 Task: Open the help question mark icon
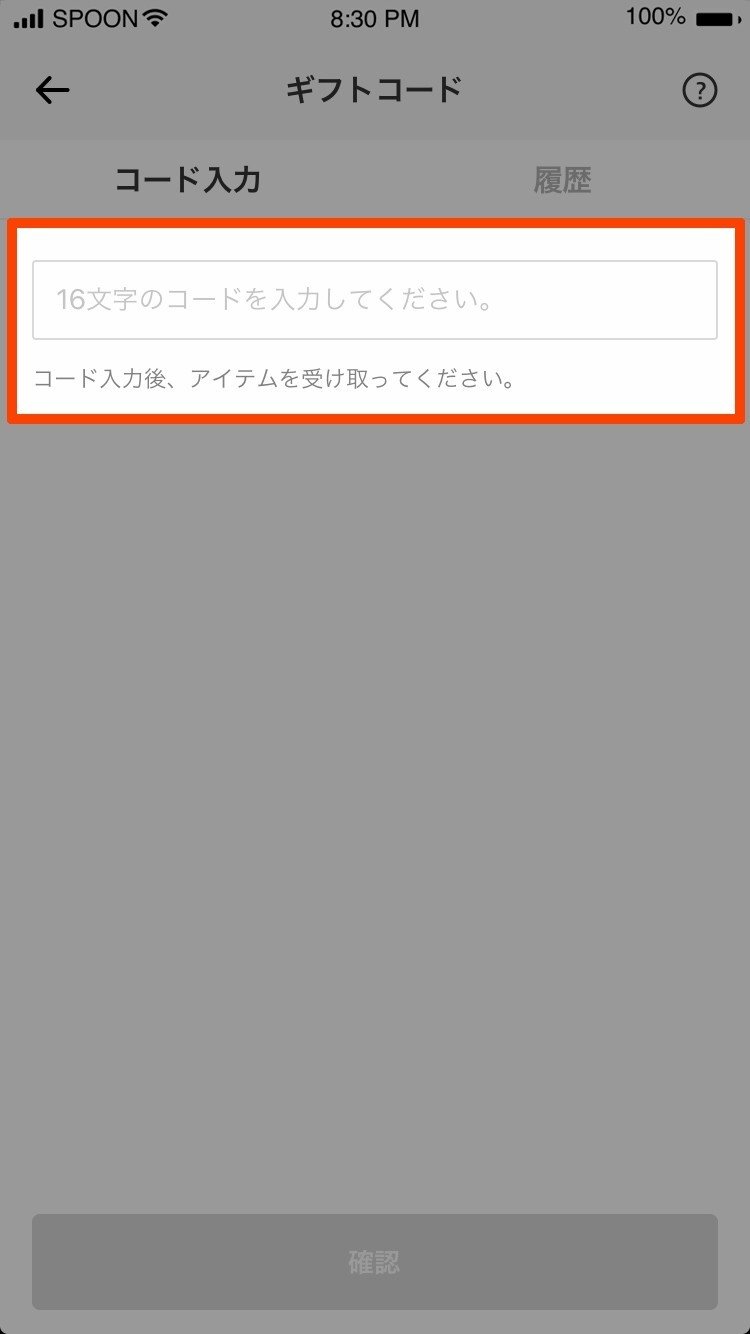tap(699, 91)
